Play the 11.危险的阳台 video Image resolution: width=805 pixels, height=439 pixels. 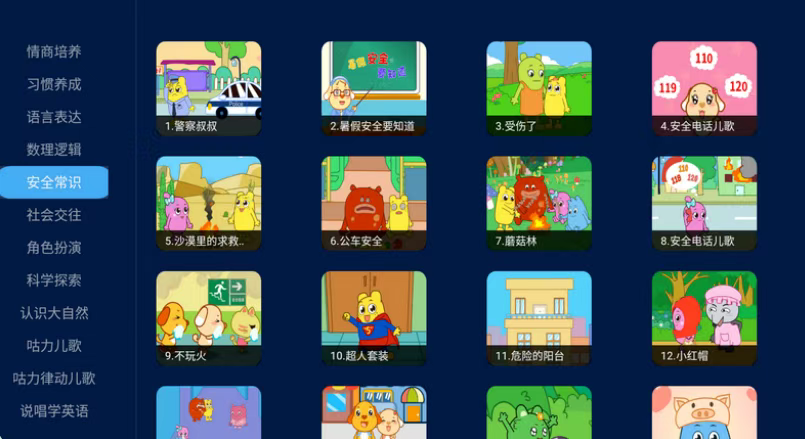[x=538, y=318]
